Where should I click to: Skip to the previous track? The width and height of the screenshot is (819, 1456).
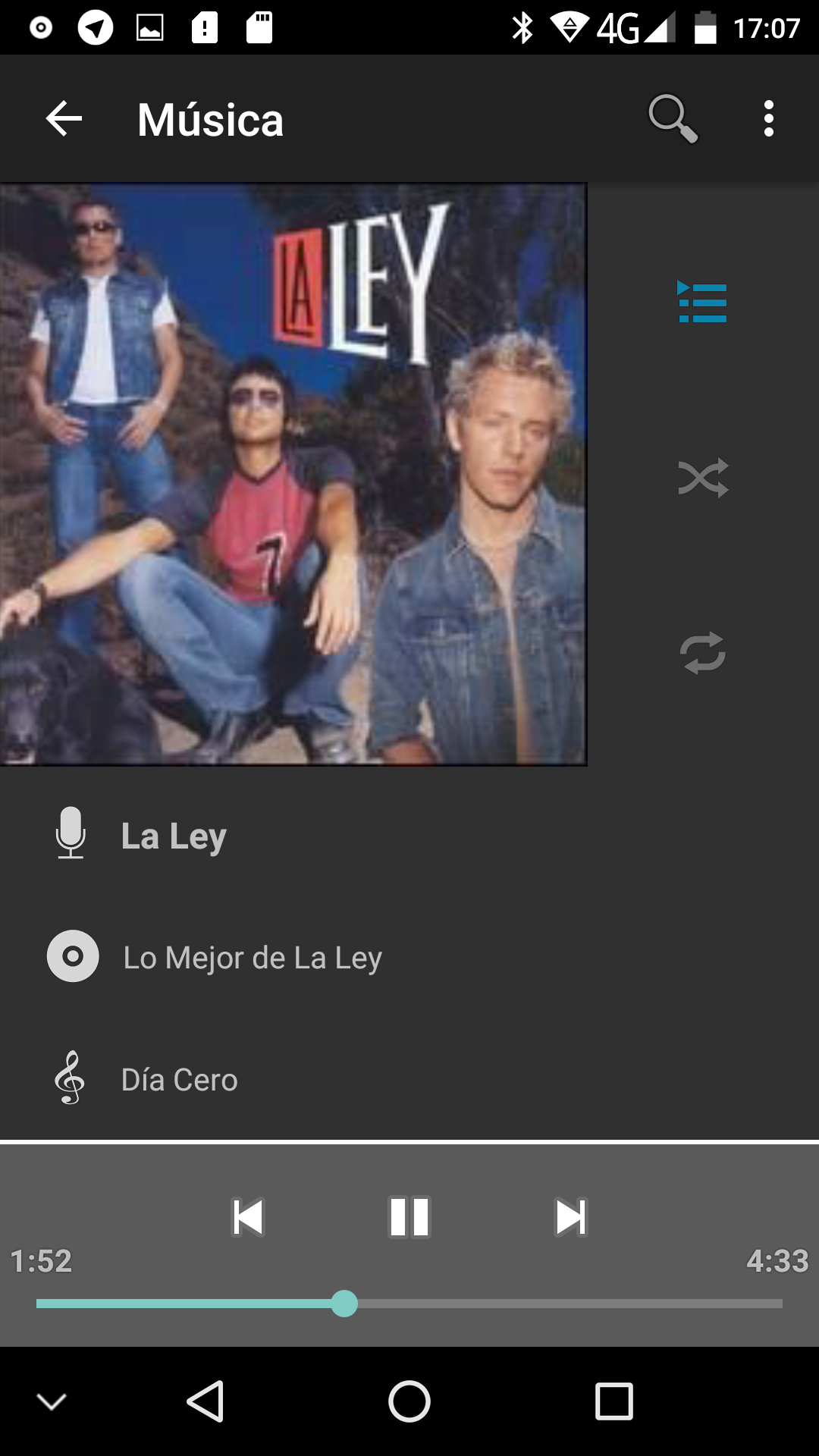tap(248, 1217)
